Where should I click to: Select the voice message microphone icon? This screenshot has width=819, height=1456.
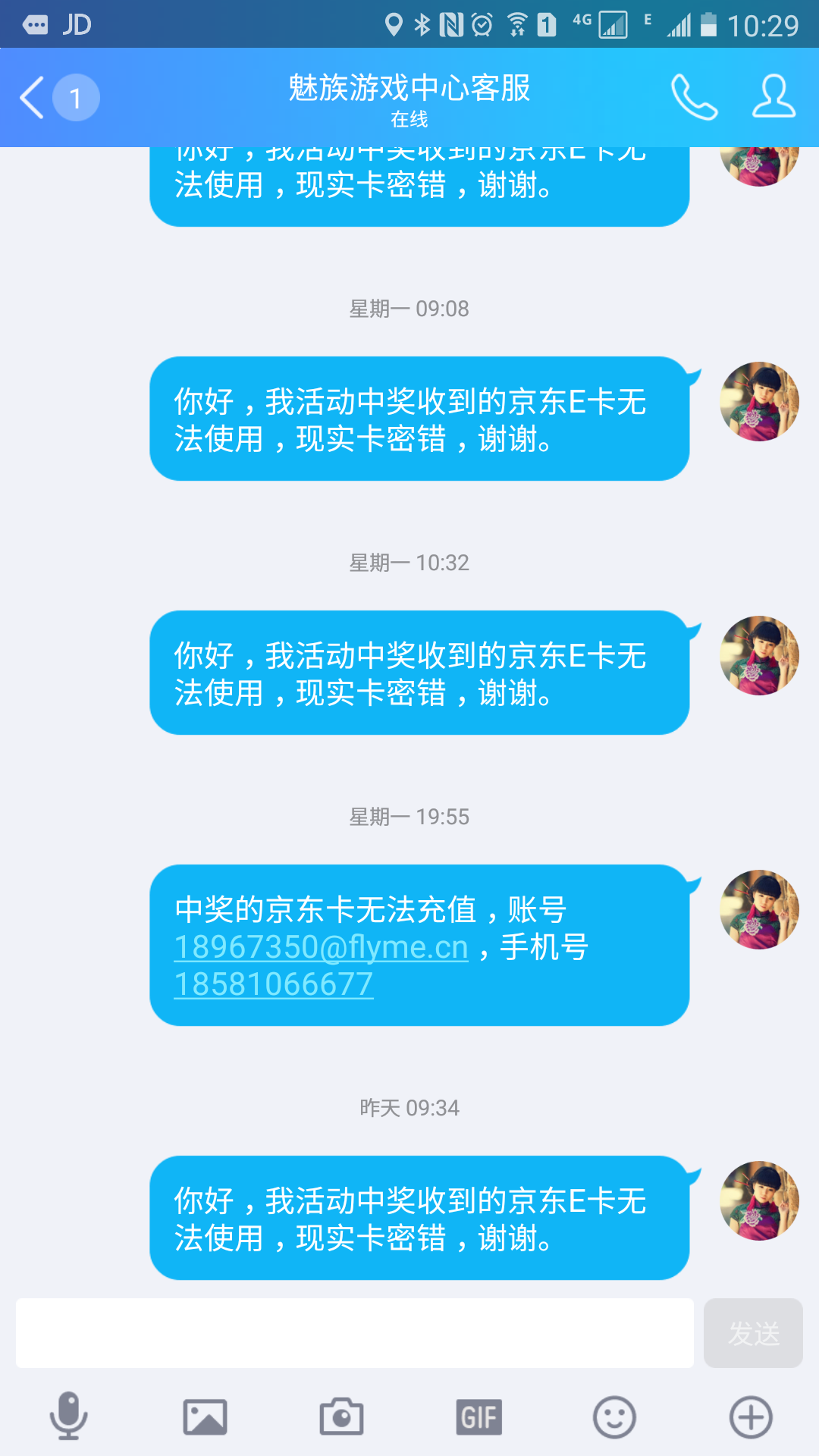(68, 1414)
